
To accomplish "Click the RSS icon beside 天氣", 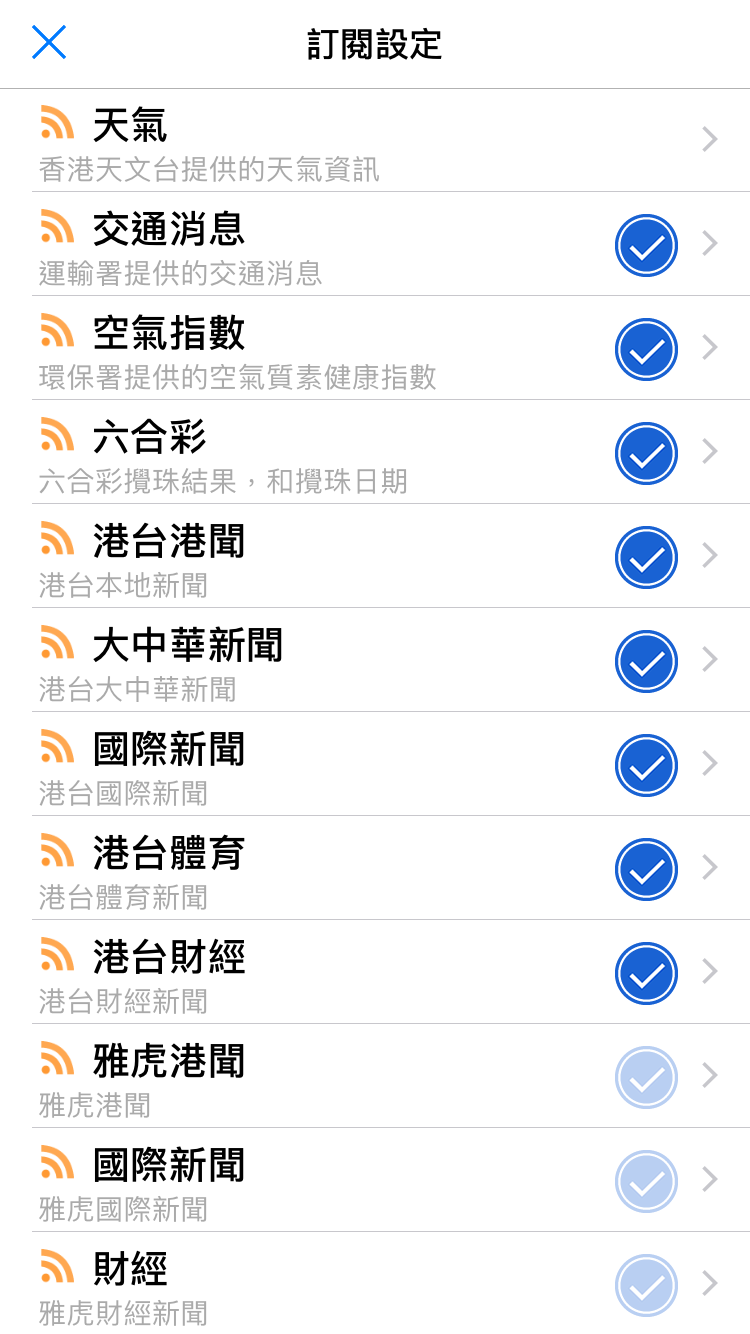I will (x=57, y=122).
